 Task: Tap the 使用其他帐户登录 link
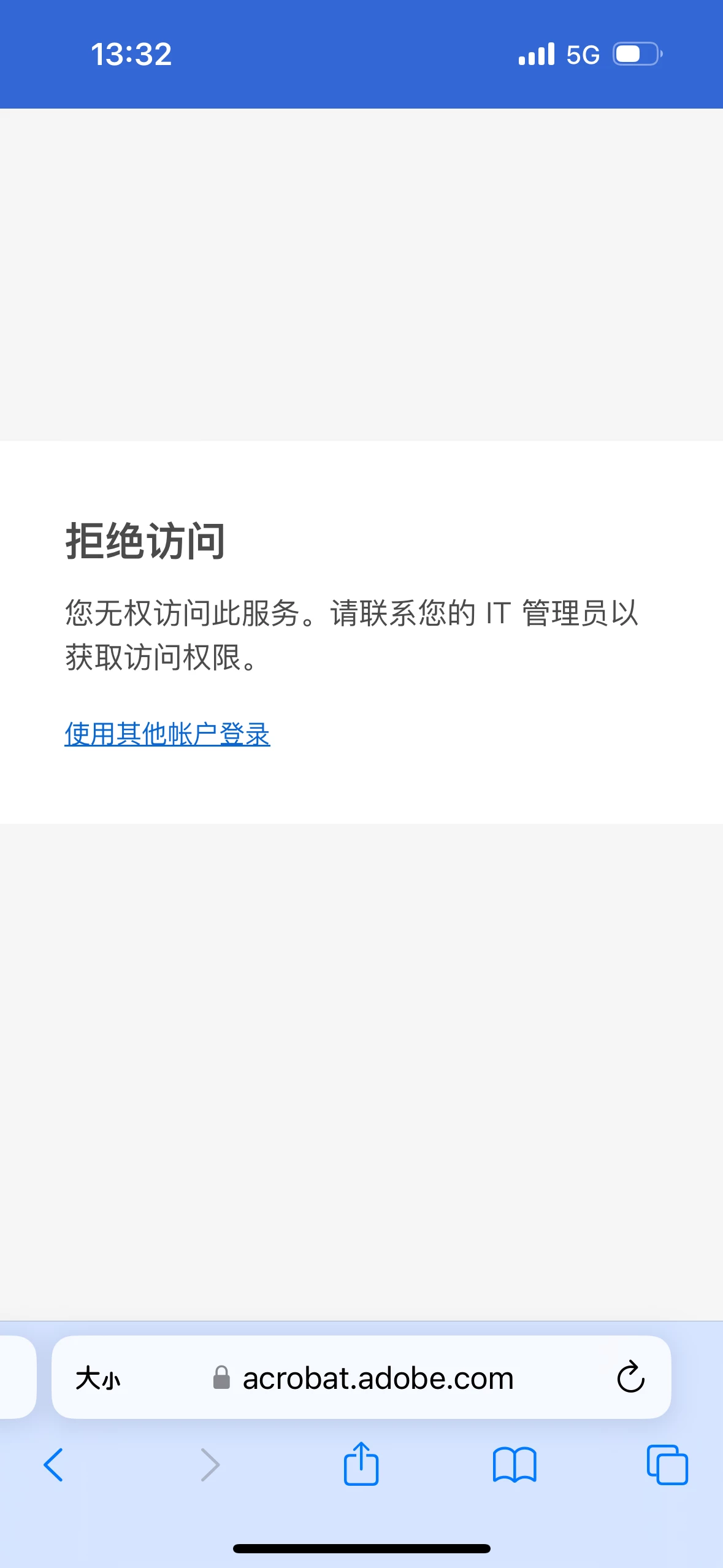point(167,734)
